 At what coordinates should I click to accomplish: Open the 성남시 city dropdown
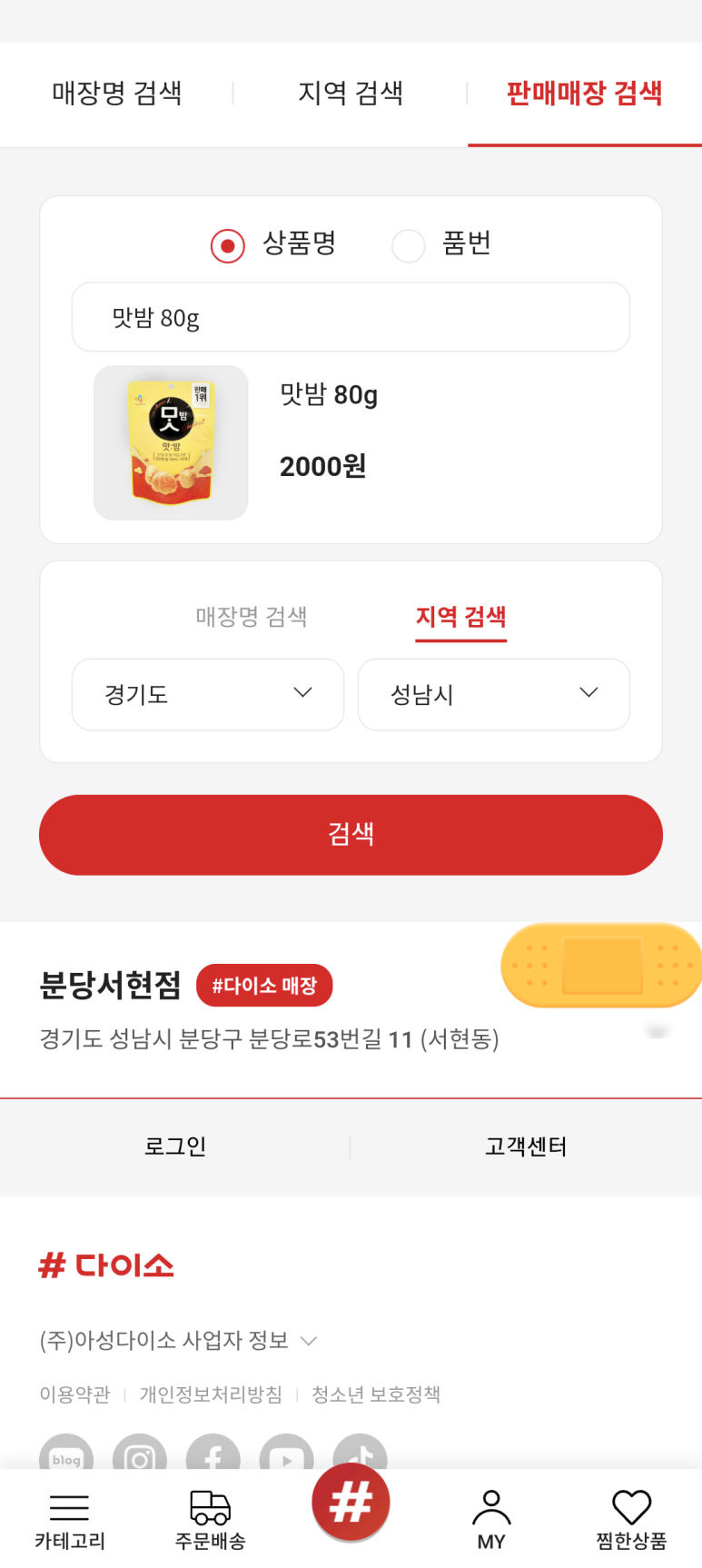pyautogui.click(x=493, y=694)
